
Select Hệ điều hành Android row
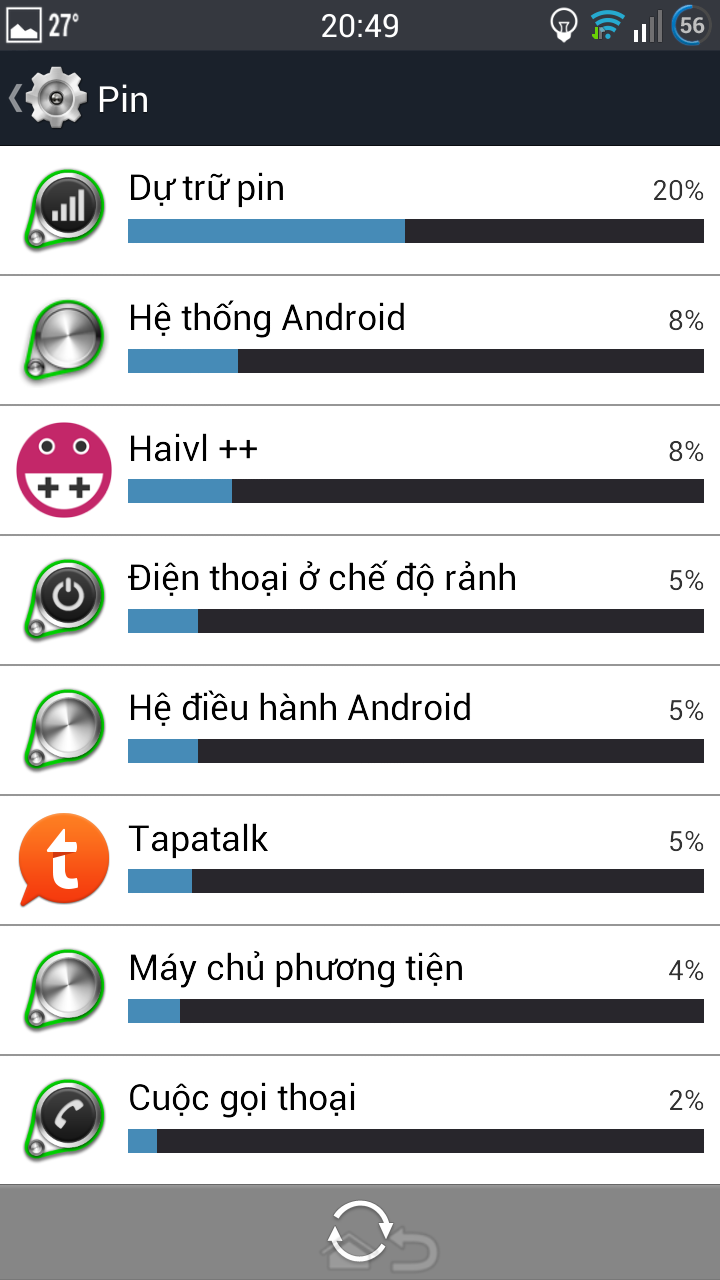coord(360,731)
